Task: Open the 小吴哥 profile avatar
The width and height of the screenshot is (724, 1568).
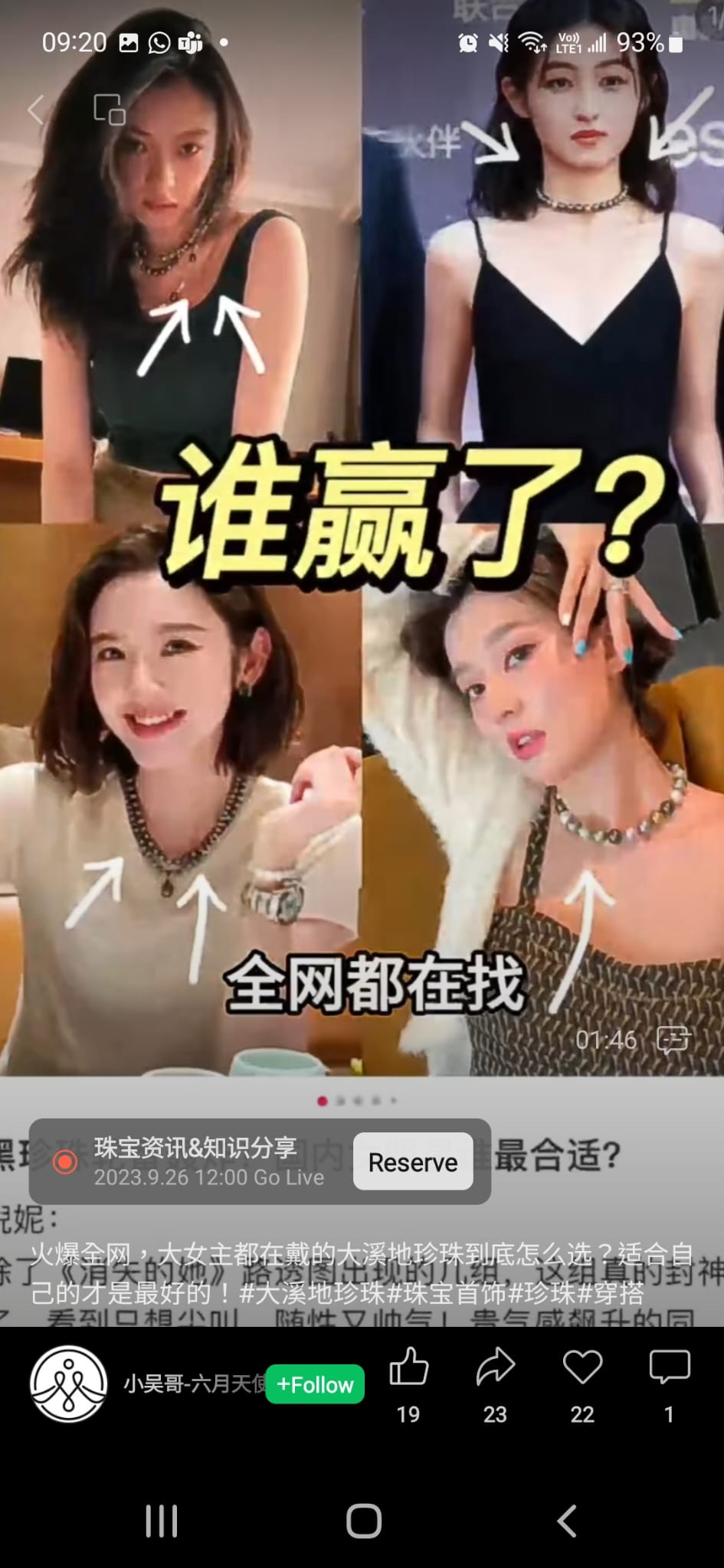Action: [68, 1383]
